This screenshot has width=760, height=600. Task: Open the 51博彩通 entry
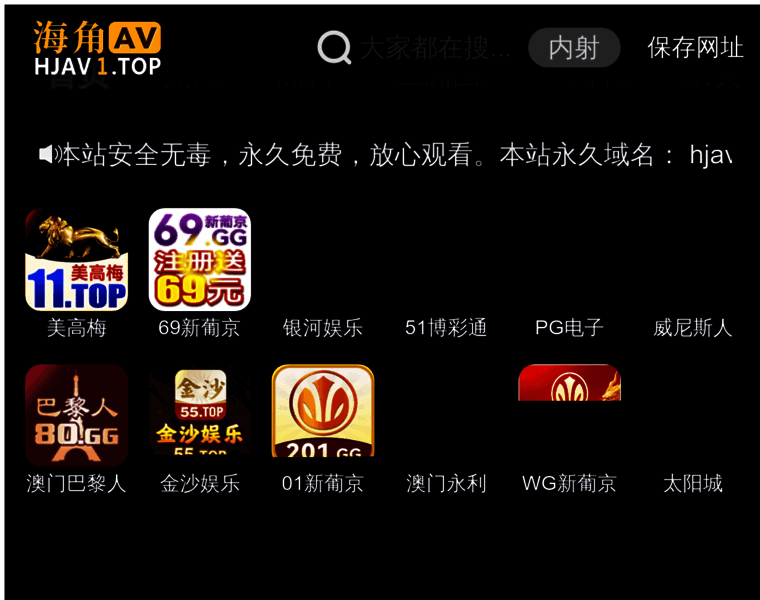[446, 327]
